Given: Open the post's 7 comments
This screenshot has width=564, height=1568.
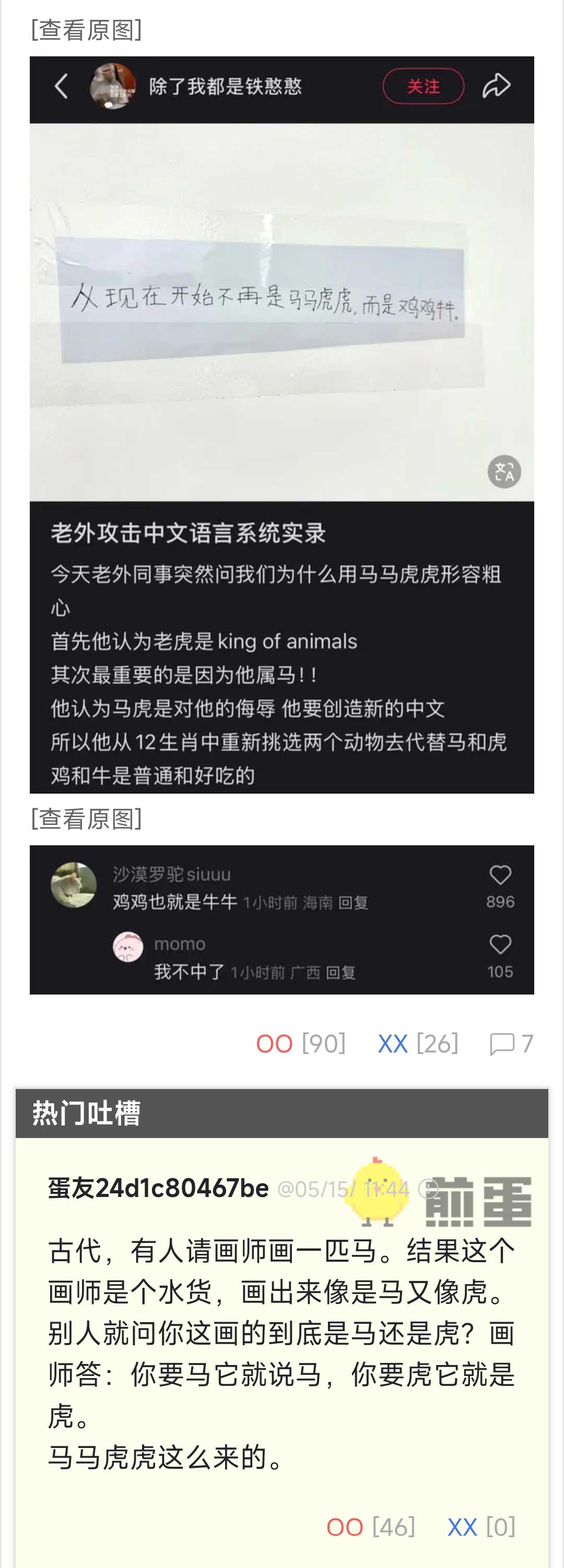Looking at the screenshot, I should [x=512, y=1043].
